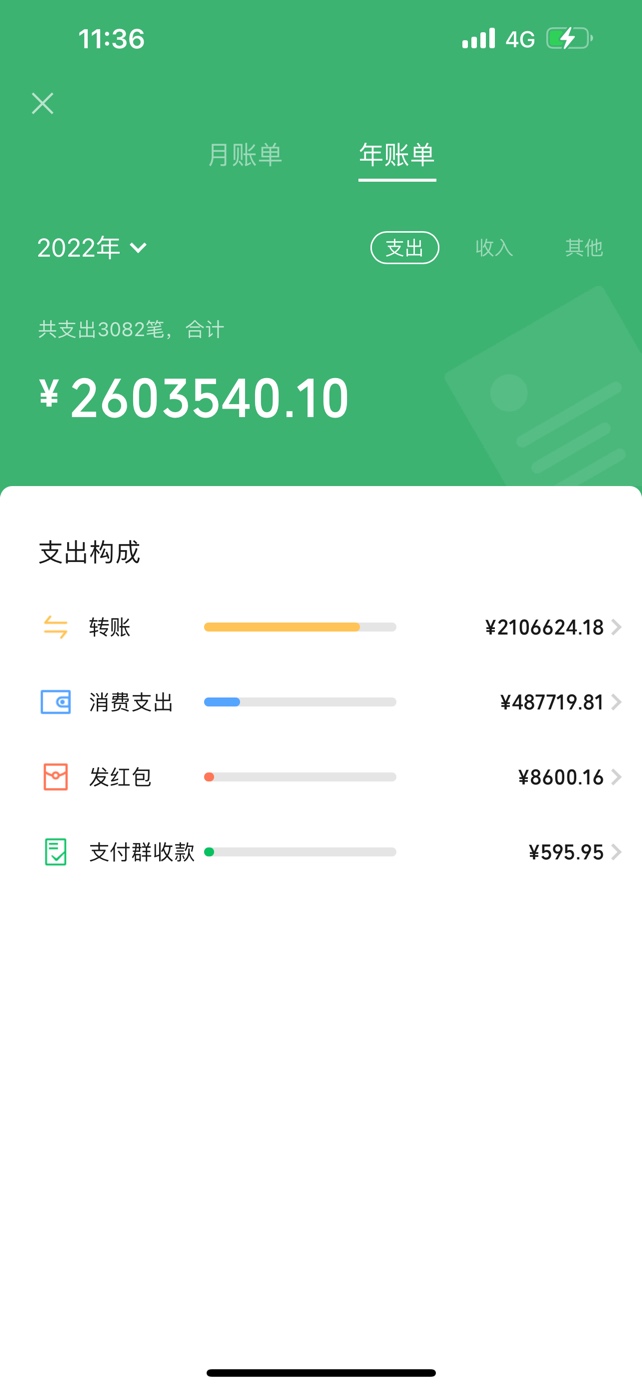Close the bill page with the X
The width and height of the screenshot is (642, 1389).
pyautogui.click(x=42, y=103)
